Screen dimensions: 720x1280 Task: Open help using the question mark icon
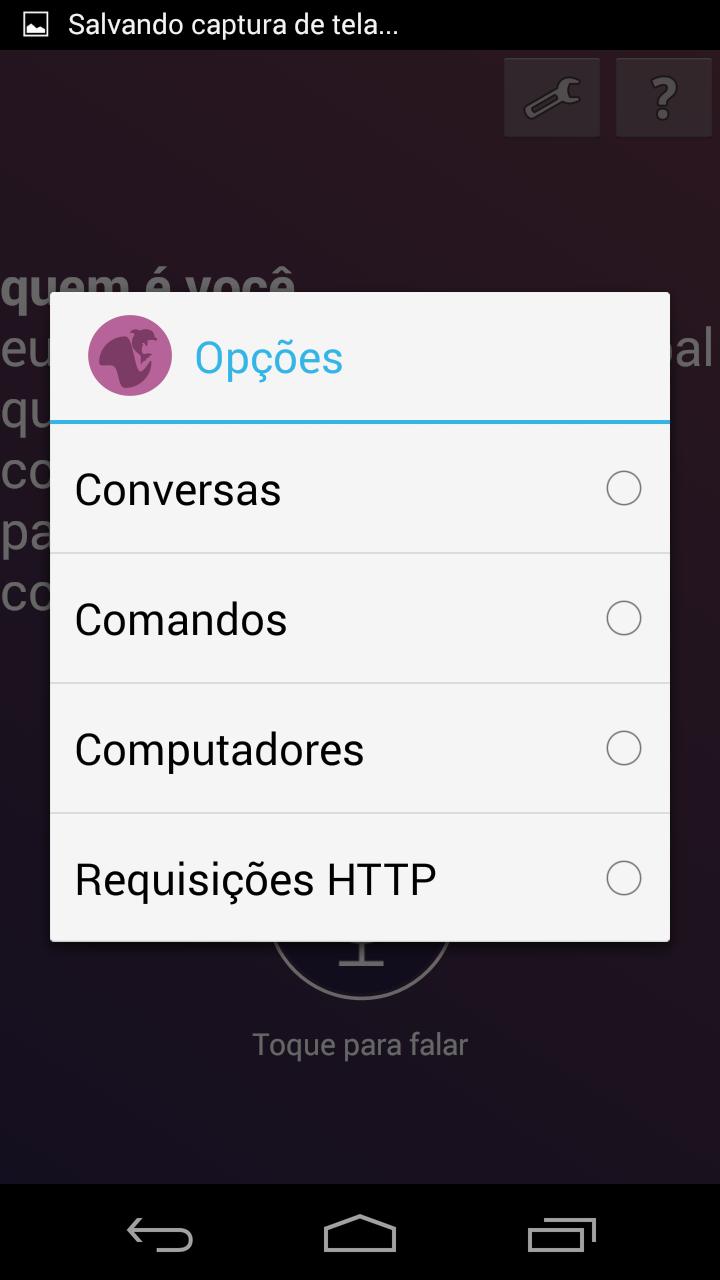(x=664, y=96)
